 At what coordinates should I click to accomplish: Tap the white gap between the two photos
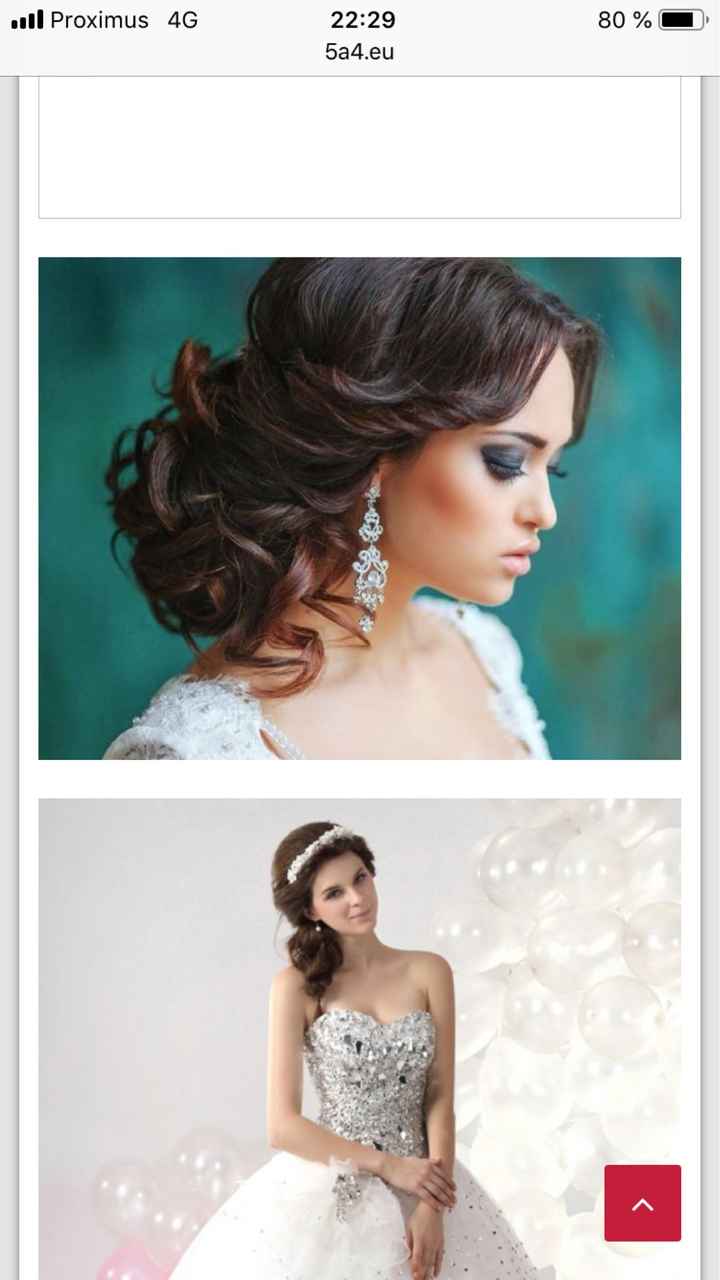(359, 778)
